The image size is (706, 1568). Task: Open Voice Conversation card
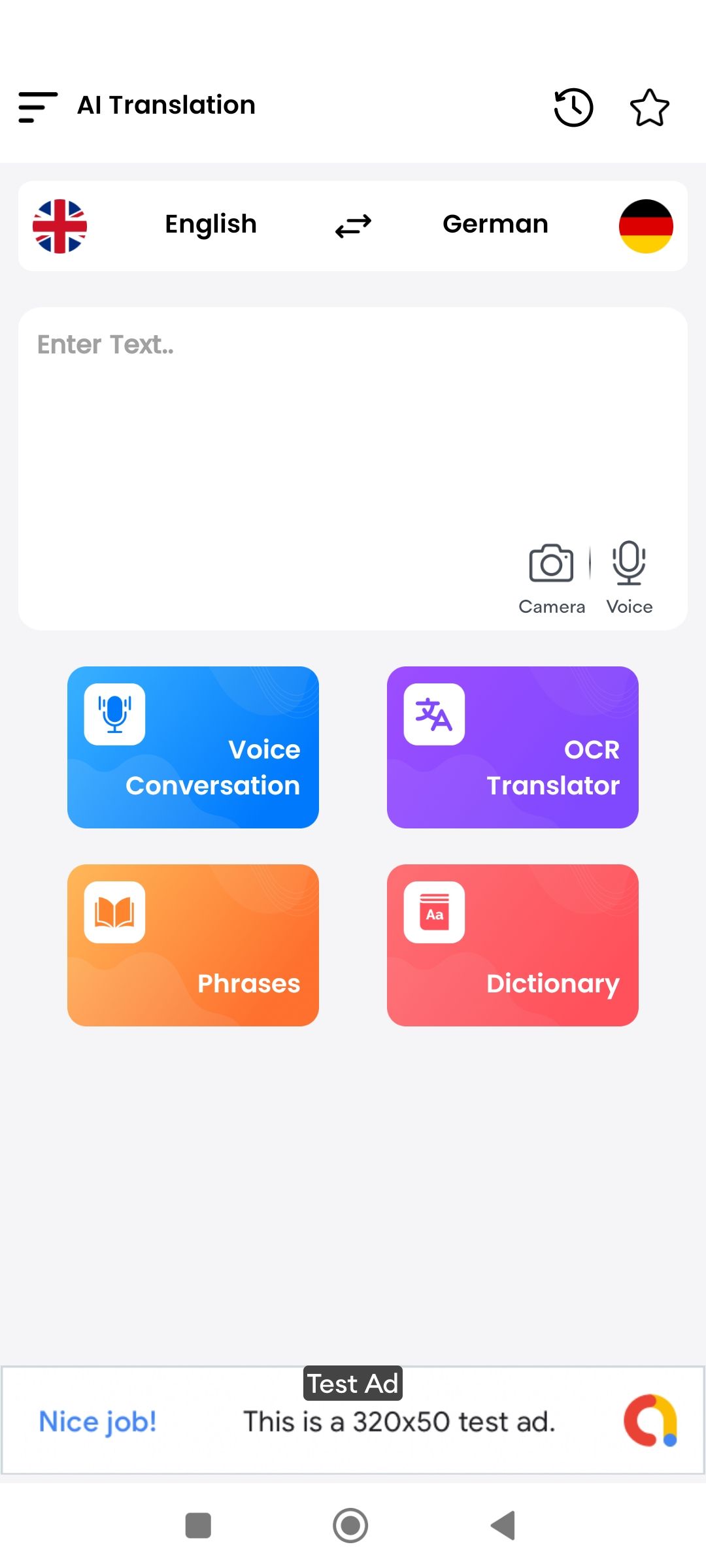[x=193, y=747]
